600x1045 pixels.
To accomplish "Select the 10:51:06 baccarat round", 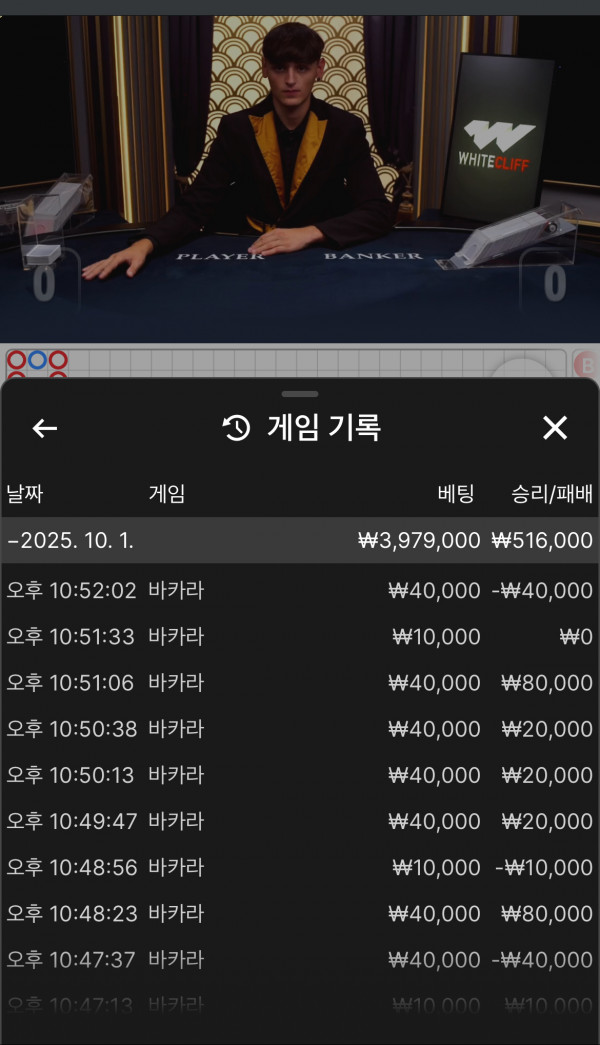I will pos(299,683).
